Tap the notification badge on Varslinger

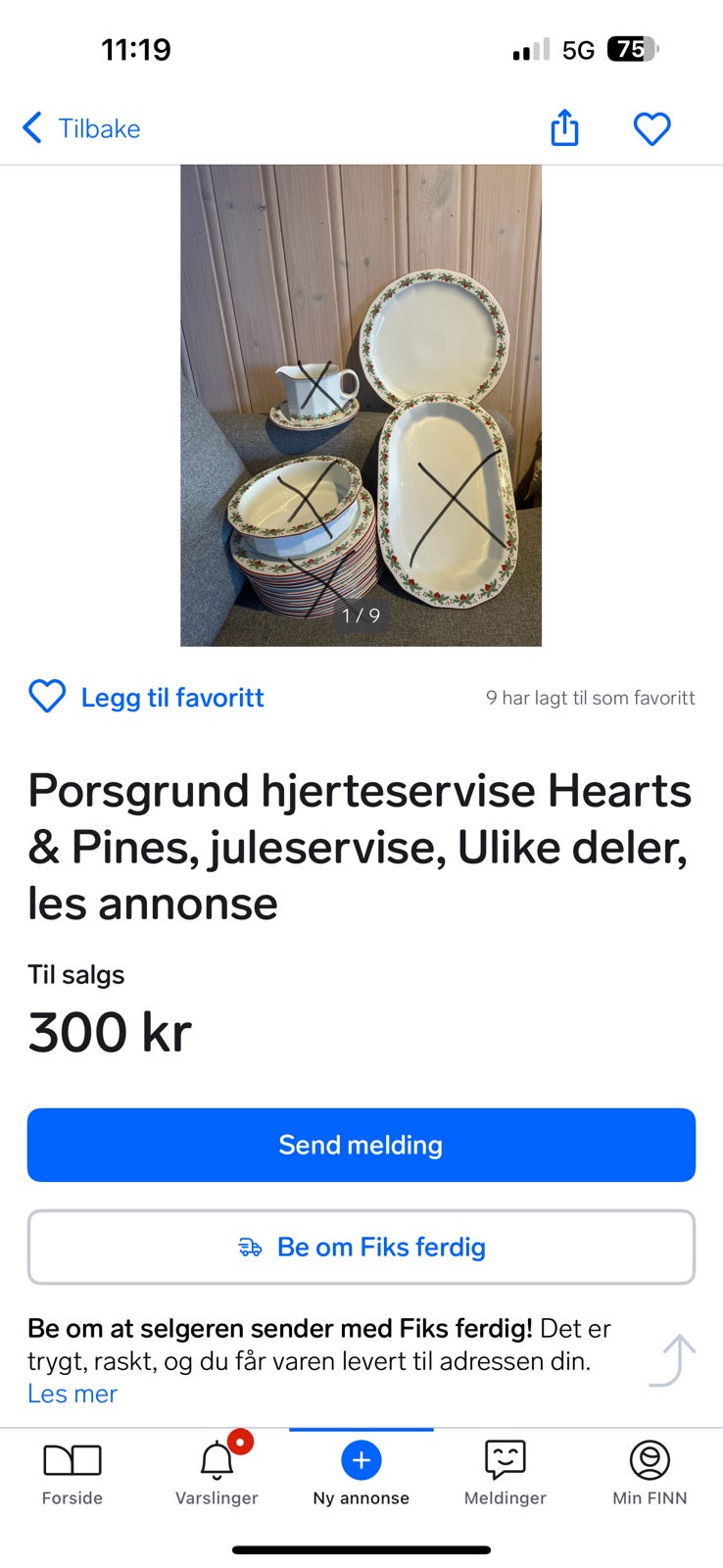pyautogui.click(x=238, y=1442)
